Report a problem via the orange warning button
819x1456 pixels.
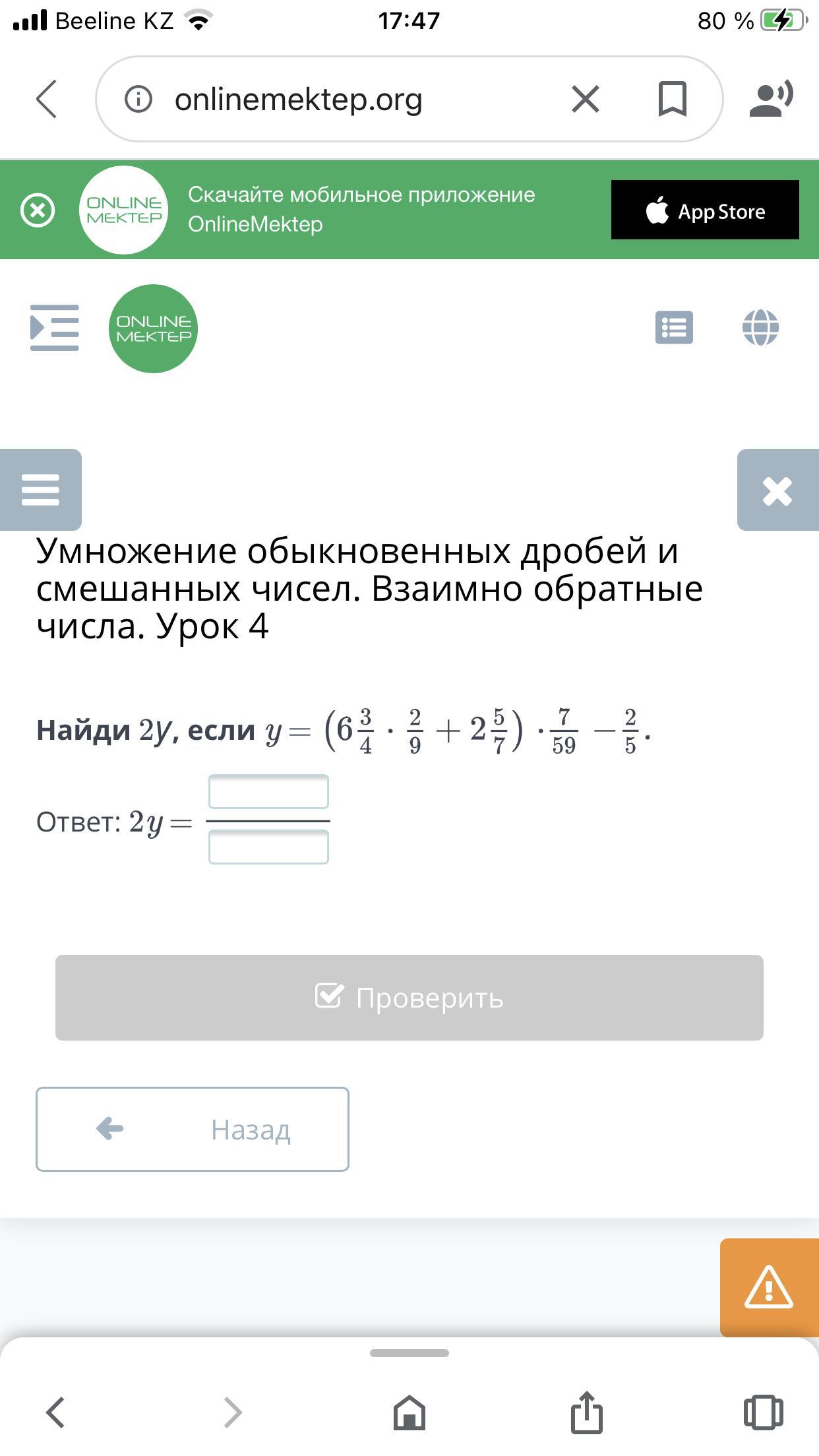(x=770, y=1287)
